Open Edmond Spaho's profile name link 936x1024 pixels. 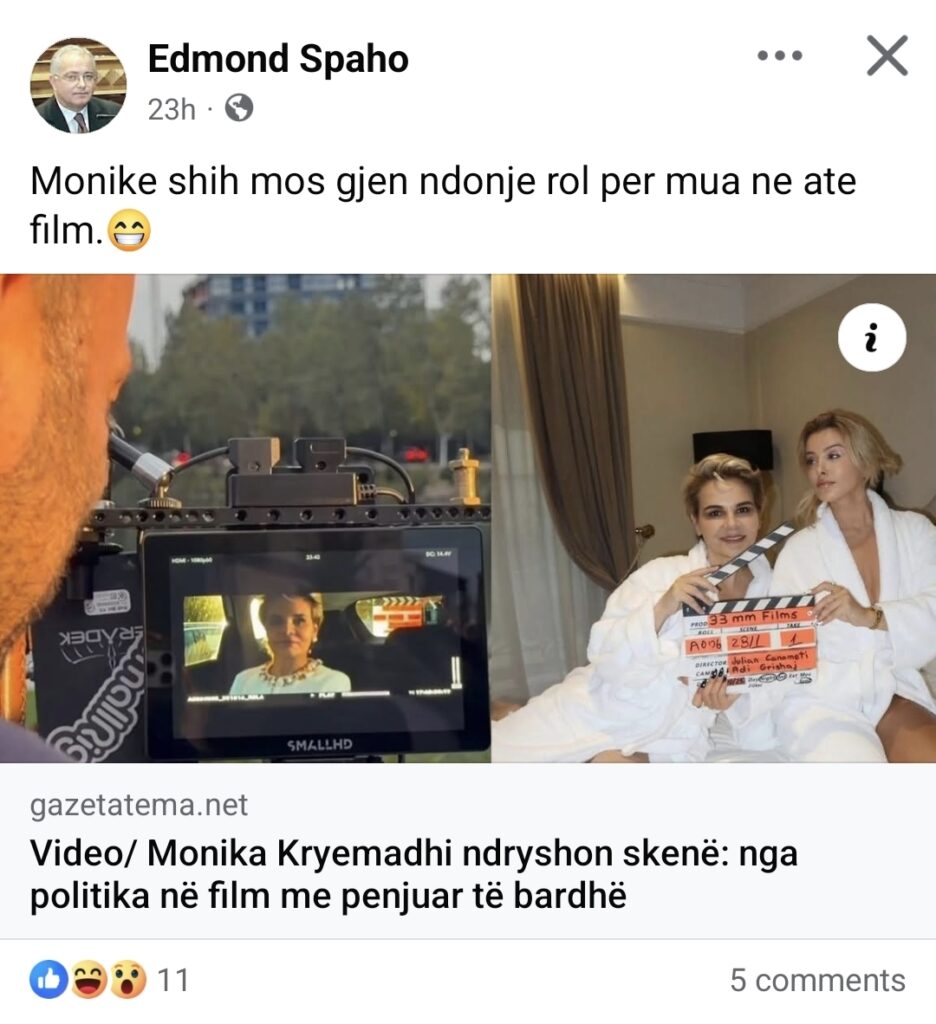278,59
